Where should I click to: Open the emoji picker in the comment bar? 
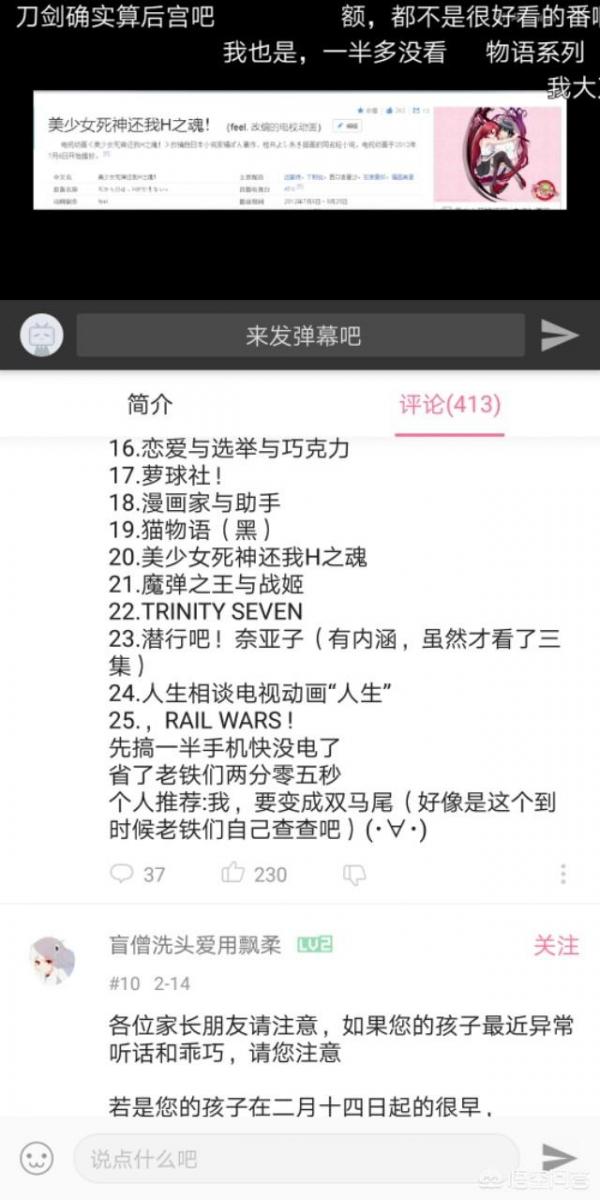click(37, 1159)
